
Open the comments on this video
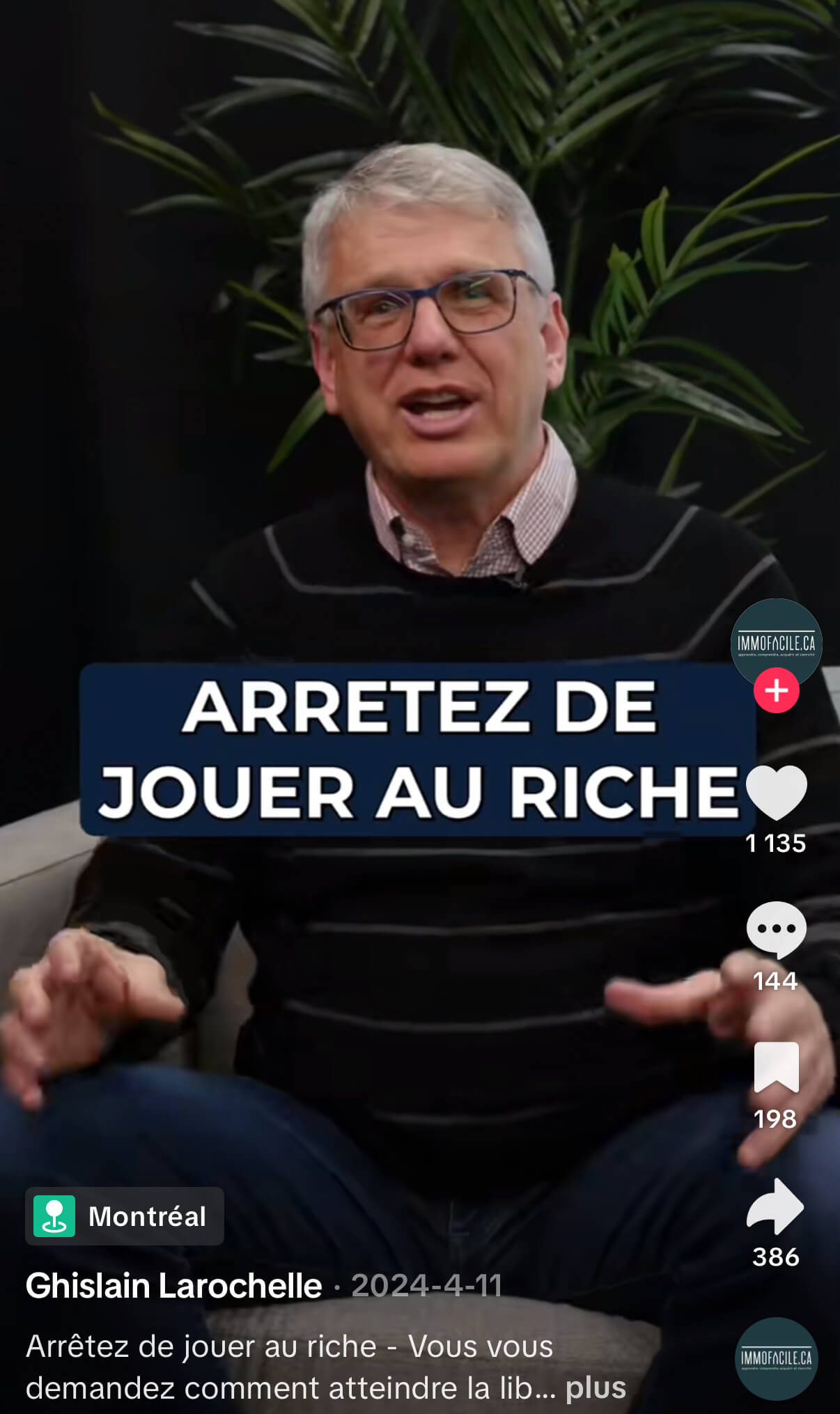pyautogui.click(x=776, y=929)
